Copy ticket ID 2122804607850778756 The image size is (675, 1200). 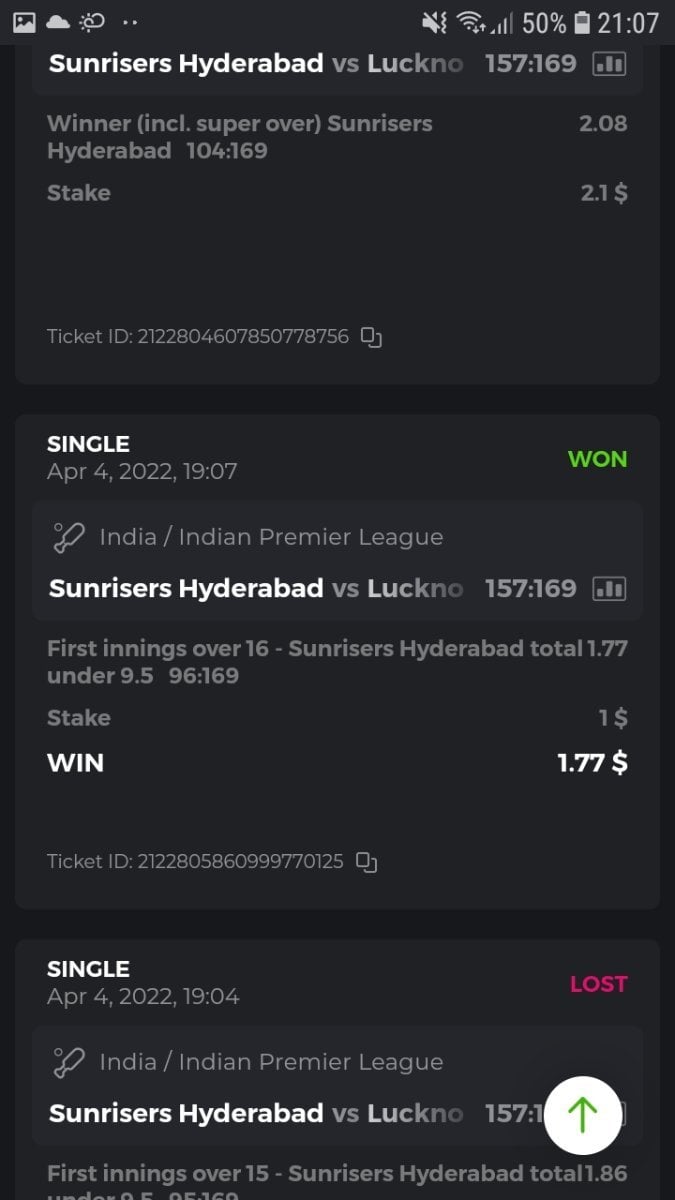pos(371,337)
